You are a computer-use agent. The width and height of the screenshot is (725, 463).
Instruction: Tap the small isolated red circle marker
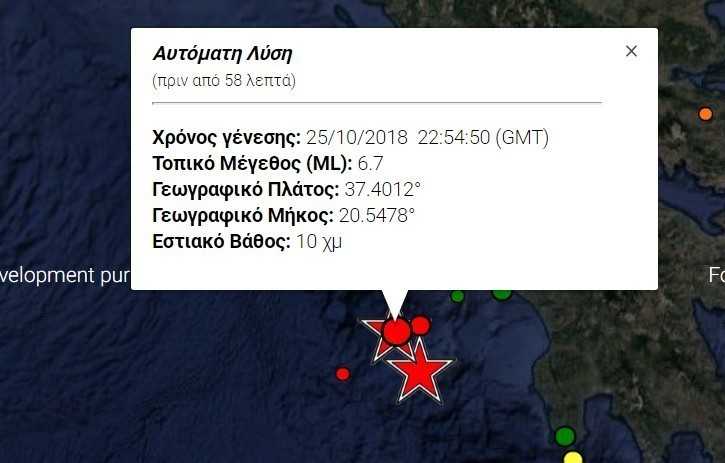coord(343,373)
